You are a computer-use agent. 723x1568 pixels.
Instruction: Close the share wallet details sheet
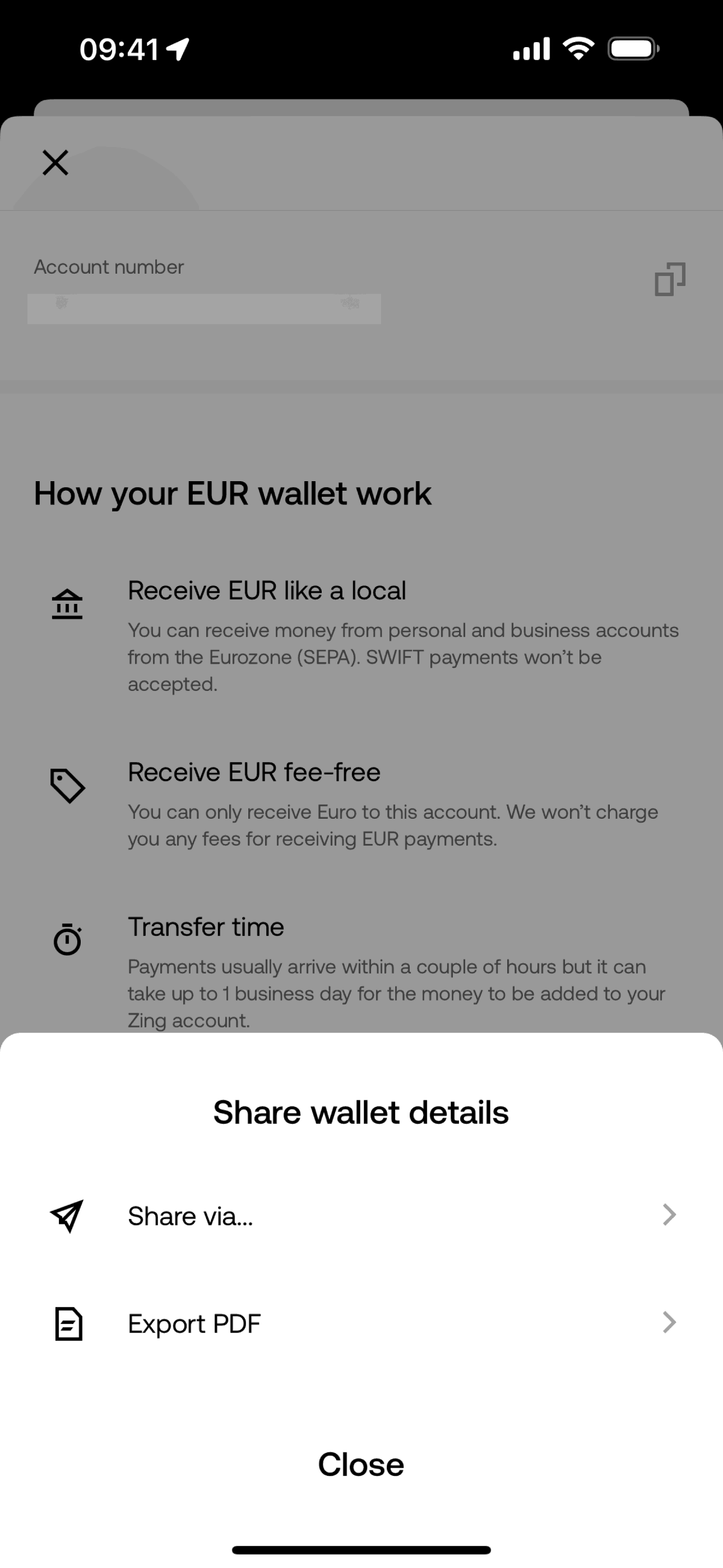pyautogui.click(x=361, y=1464)
